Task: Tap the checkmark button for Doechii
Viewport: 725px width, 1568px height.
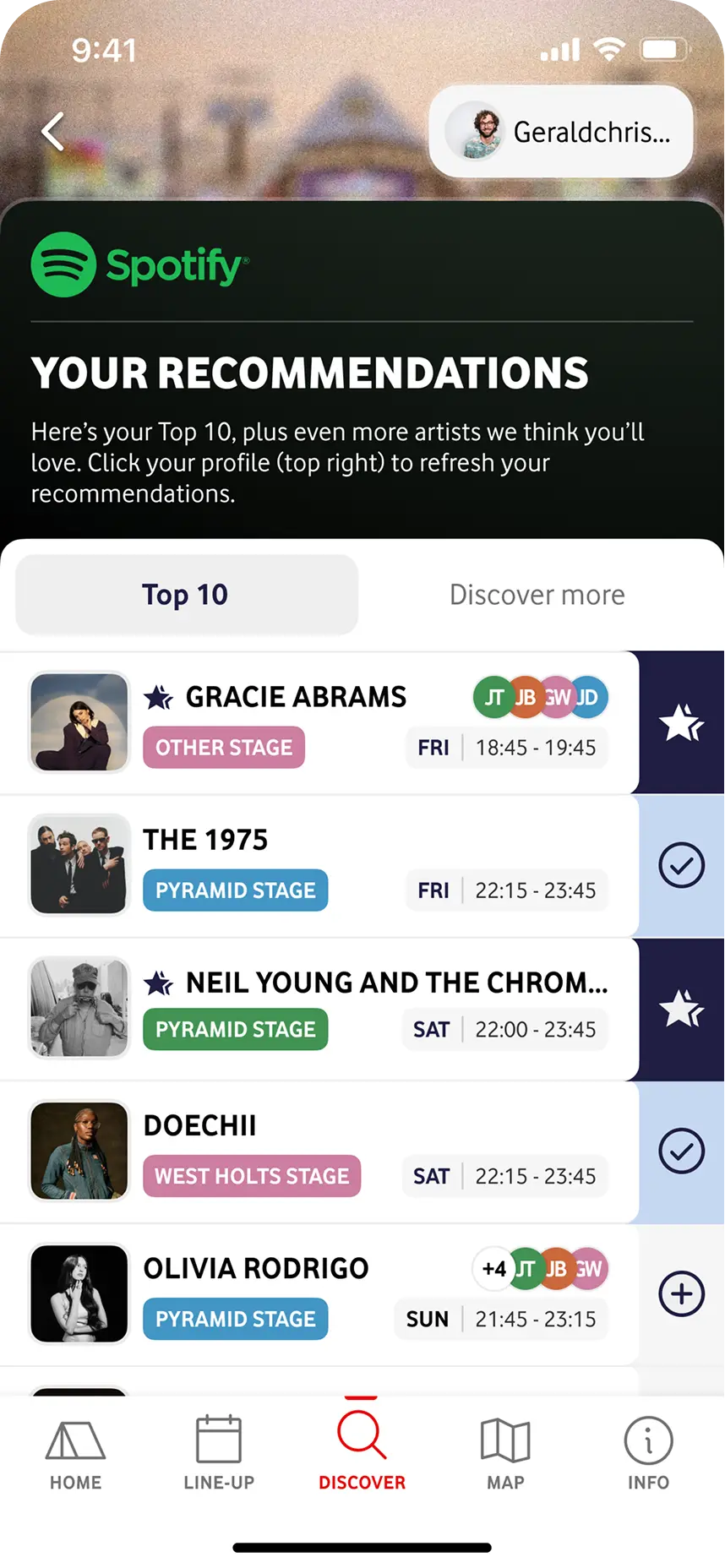Action: [681, 1151]
